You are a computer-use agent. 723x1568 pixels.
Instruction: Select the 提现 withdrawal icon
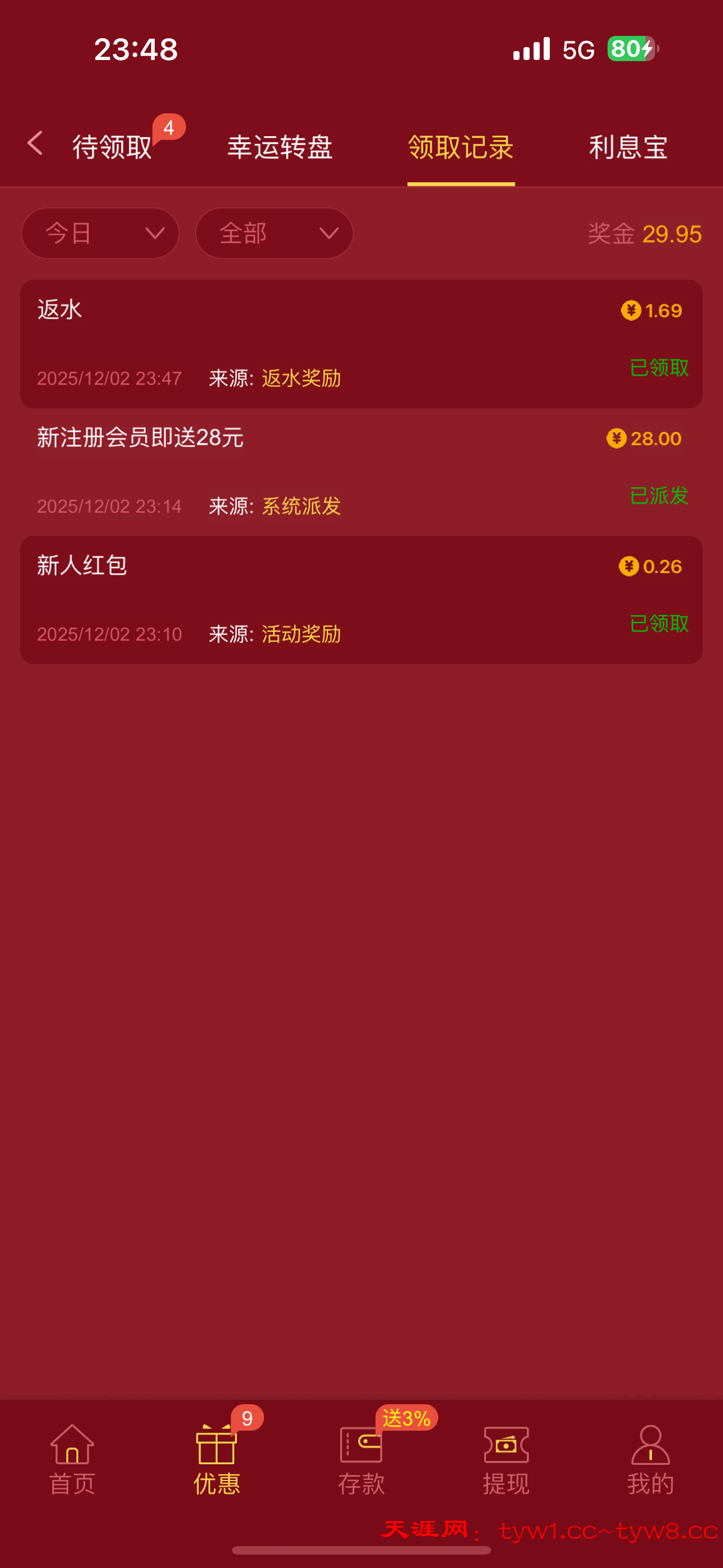coord(505,1461)
